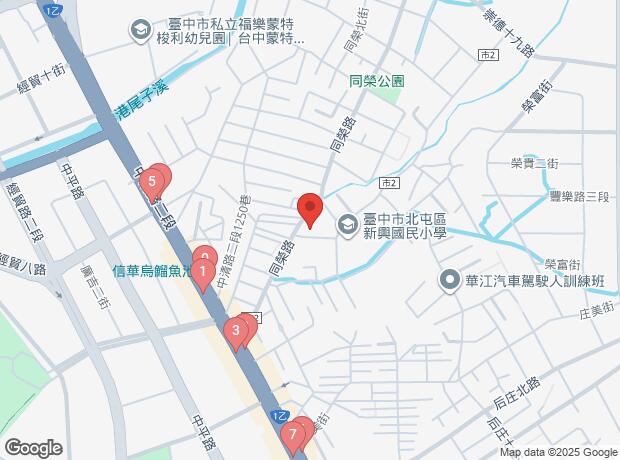This screenshot has width=620, height=460.
Task: Select map marker number 7
Action: [x=292, y=435]
